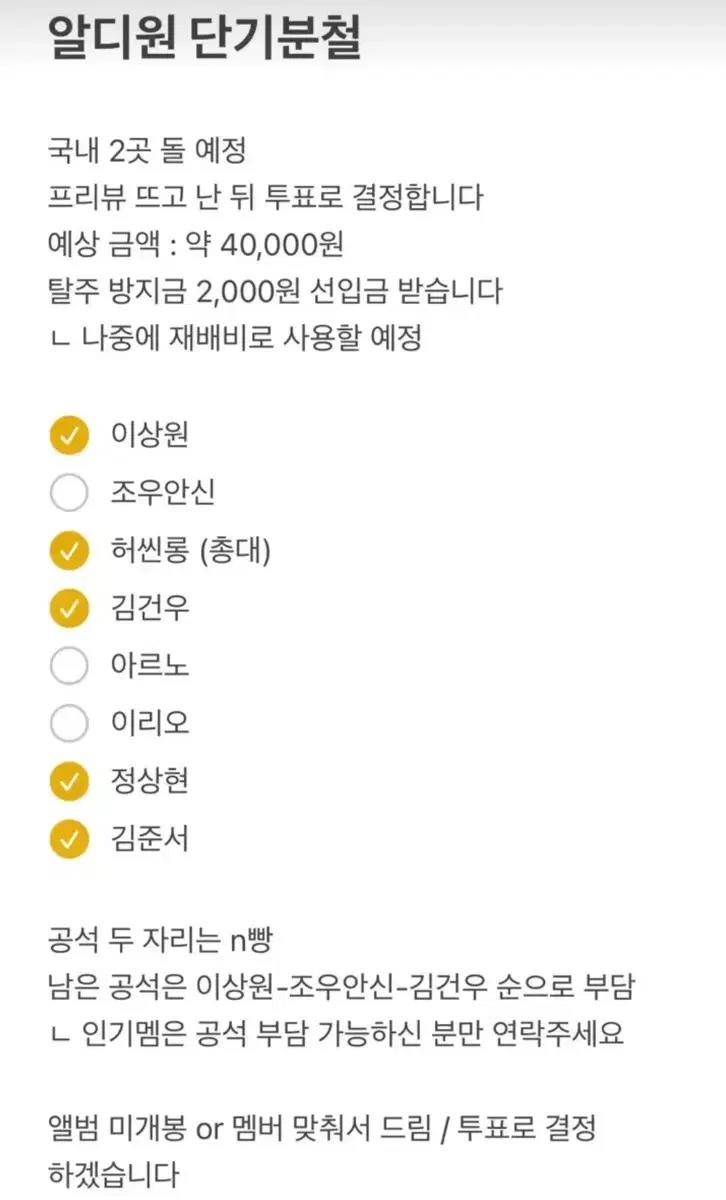Click the check badge next to 허씬롱 (총대)
This screenshot has height=1200, width=726.
click(69, 549)
